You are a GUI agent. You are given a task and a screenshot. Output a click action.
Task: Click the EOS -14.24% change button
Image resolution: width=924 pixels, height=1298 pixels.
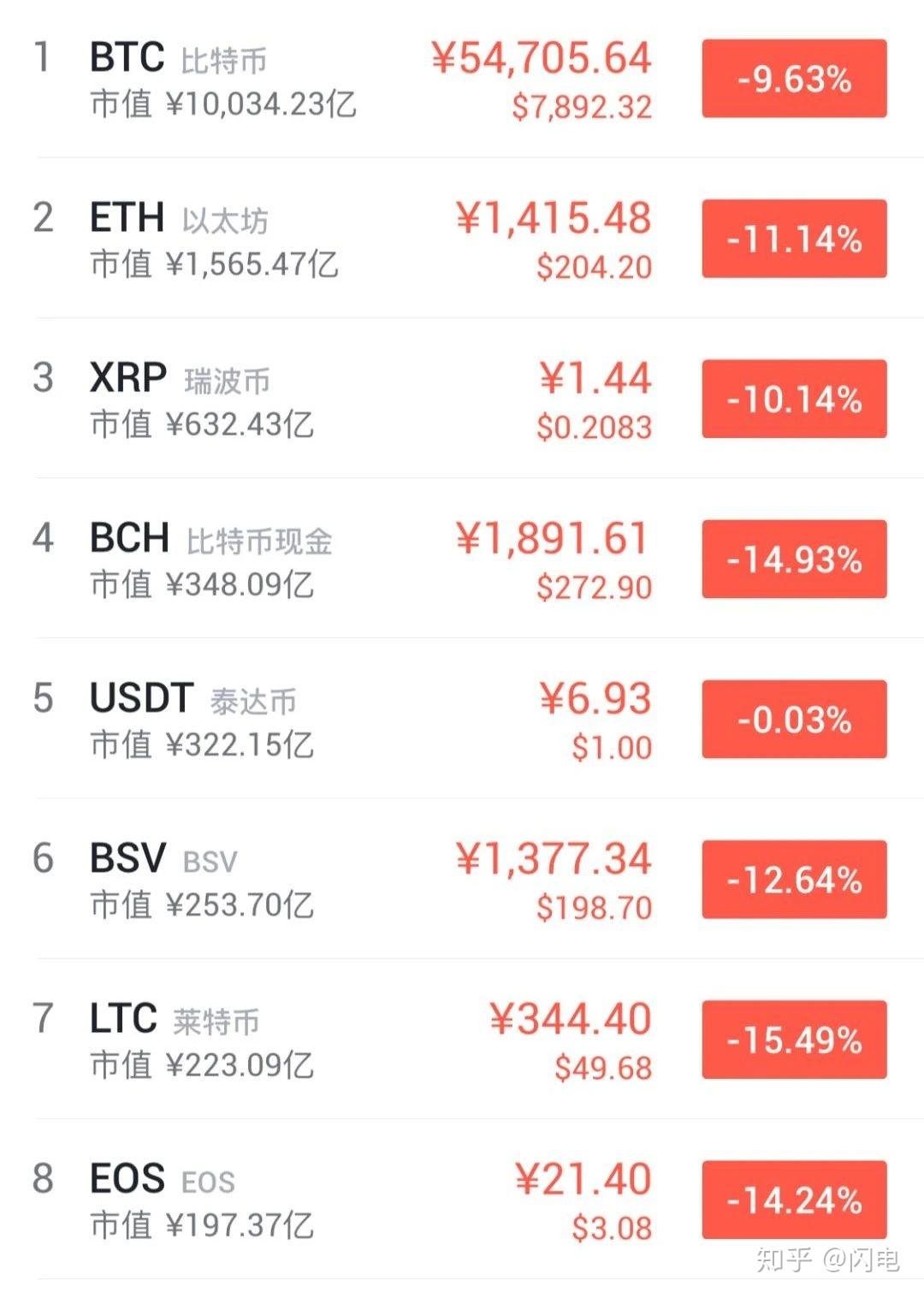pyautogui.click(x=792, y=1199)
